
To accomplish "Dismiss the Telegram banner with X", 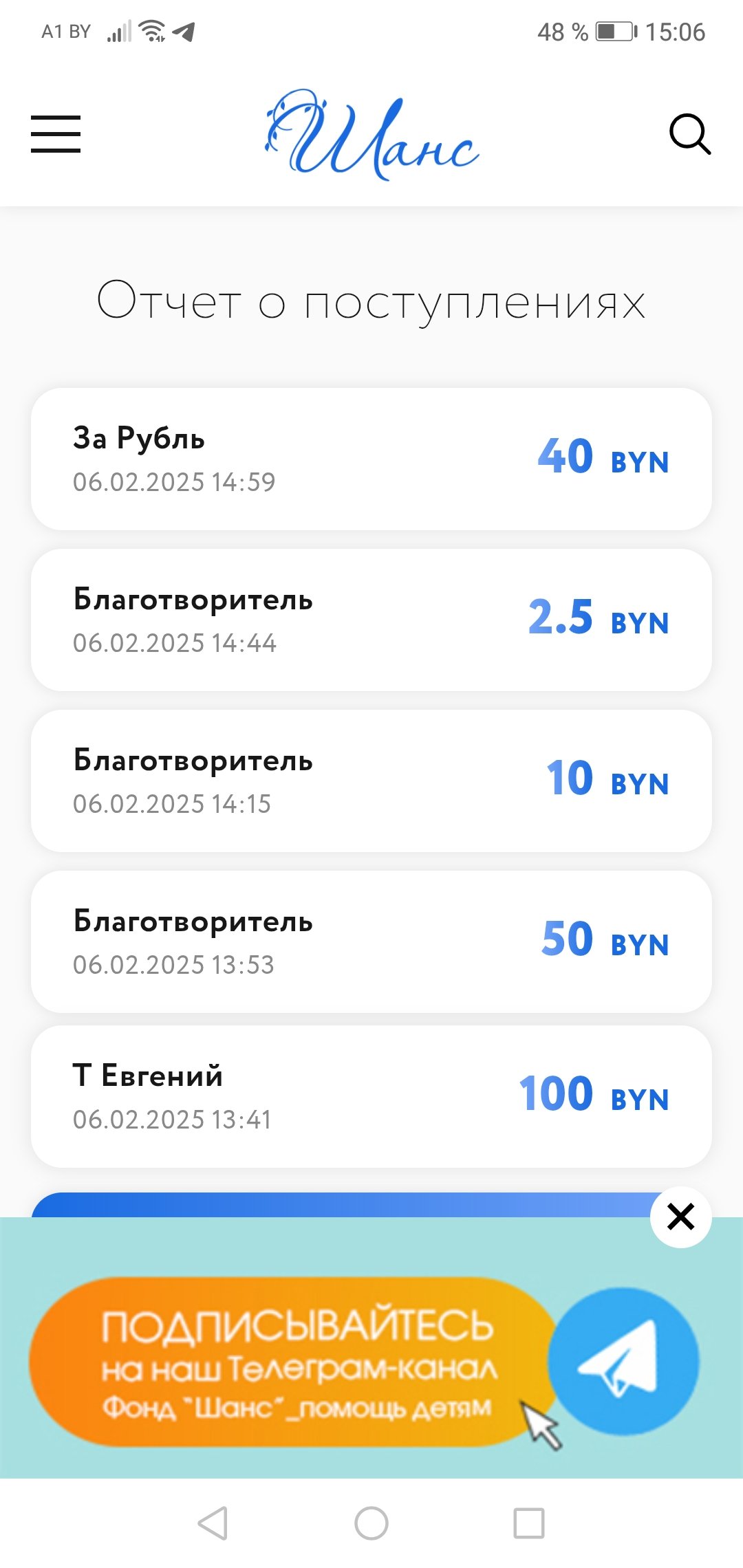I will coord(681,1217).
